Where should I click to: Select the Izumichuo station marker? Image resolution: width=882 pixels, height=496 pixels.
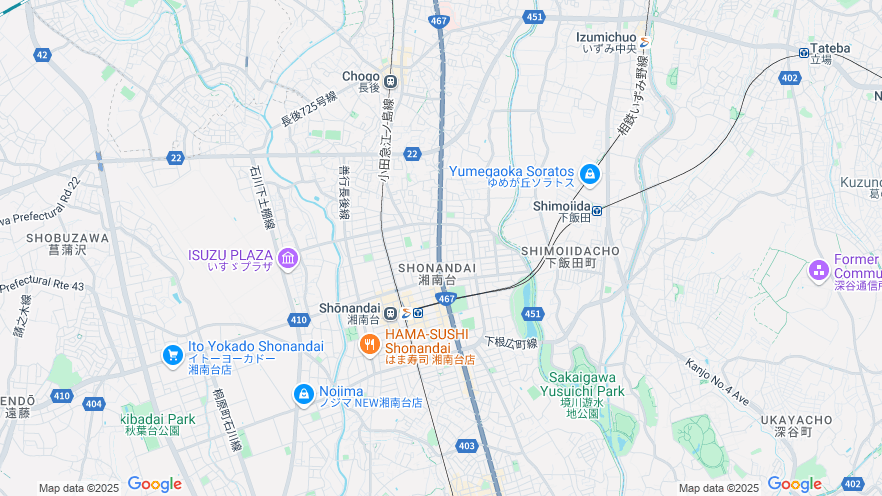click(645, 42)
